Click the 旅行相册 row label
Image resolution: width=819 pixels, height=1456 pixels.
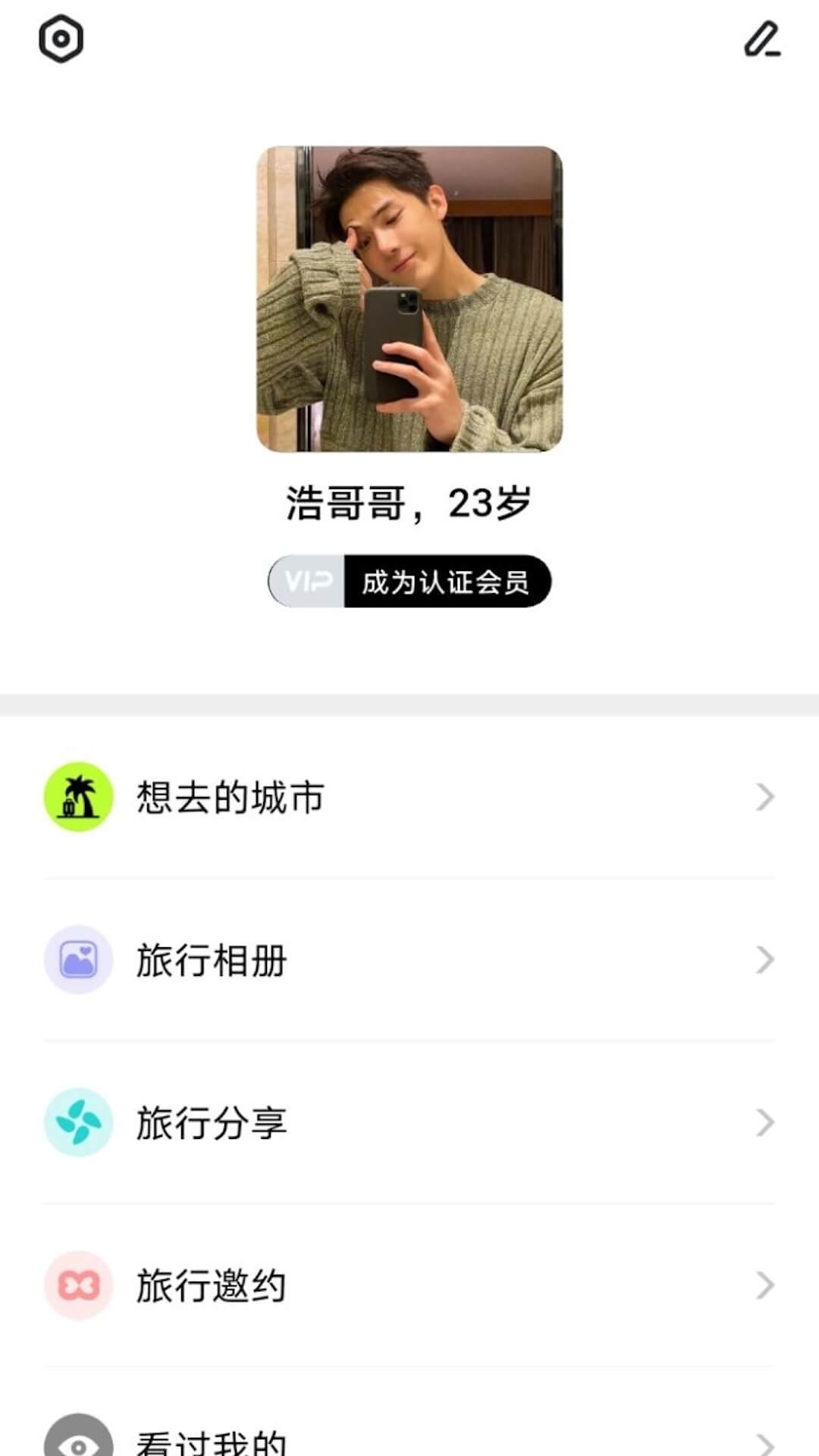pos(211,961)
